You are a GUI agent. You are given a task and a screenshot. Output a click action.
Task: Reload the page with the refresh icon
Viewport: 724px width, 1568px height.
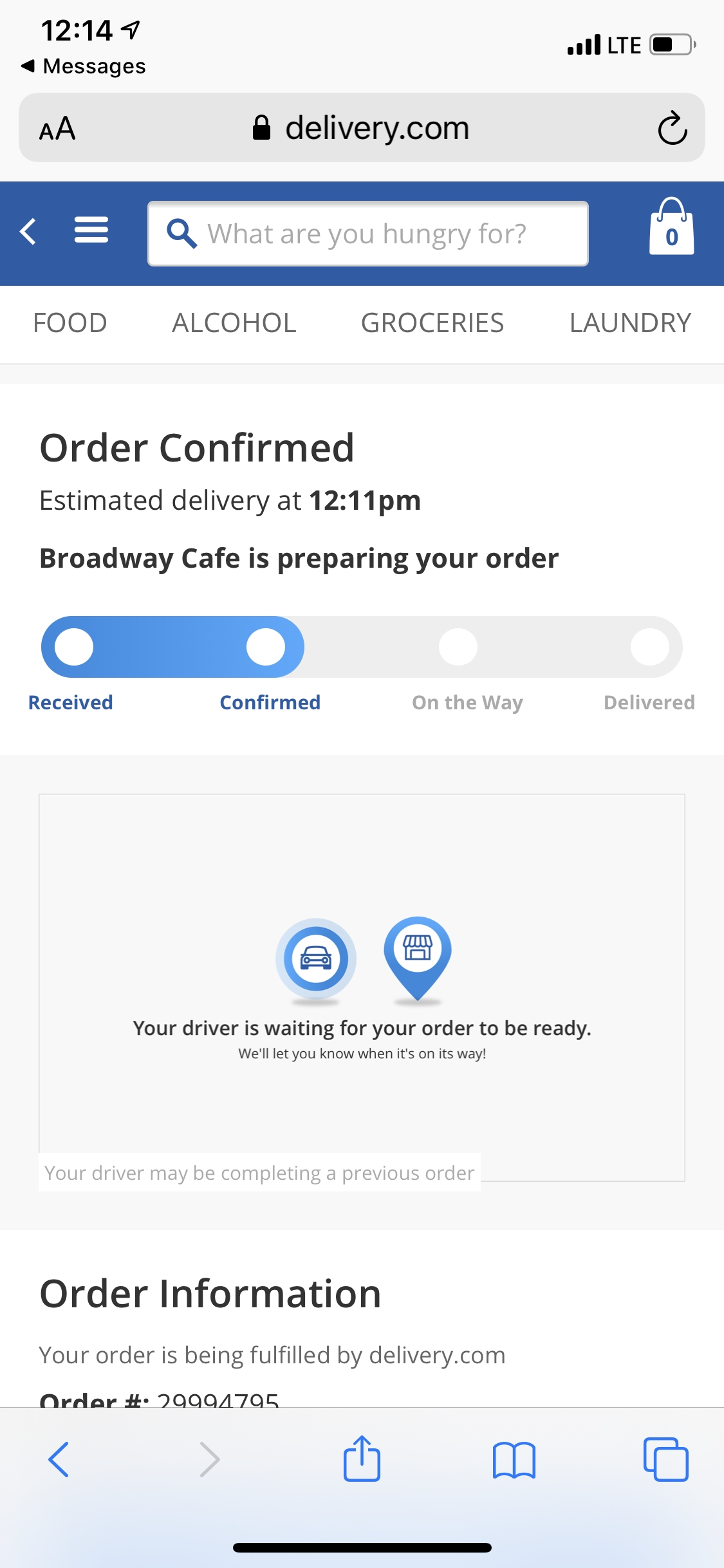(x=672, y=127)
